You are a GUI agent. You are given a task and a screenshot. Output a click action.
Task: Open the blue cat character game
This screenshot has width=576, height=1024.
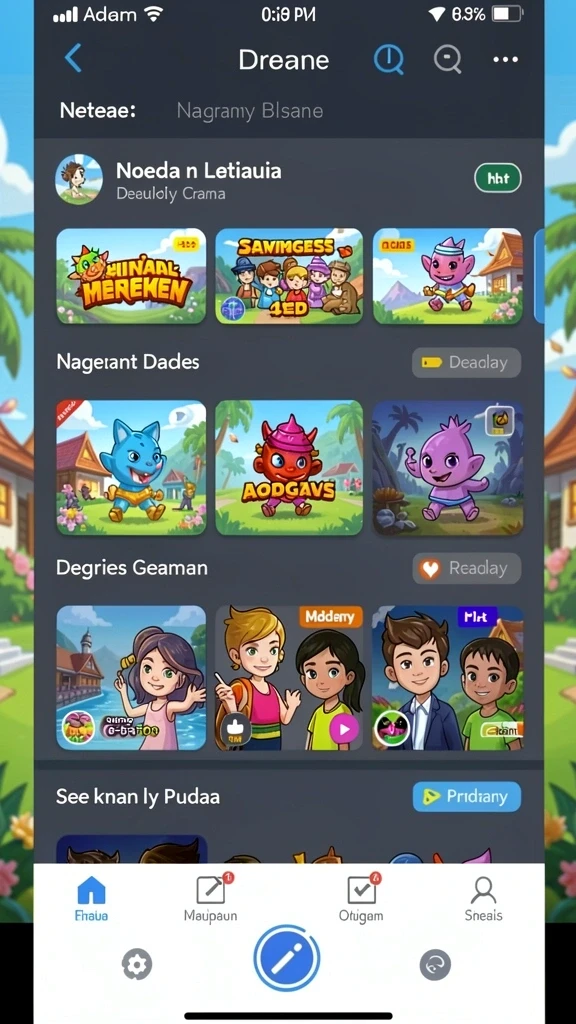[x=131, y=468]
